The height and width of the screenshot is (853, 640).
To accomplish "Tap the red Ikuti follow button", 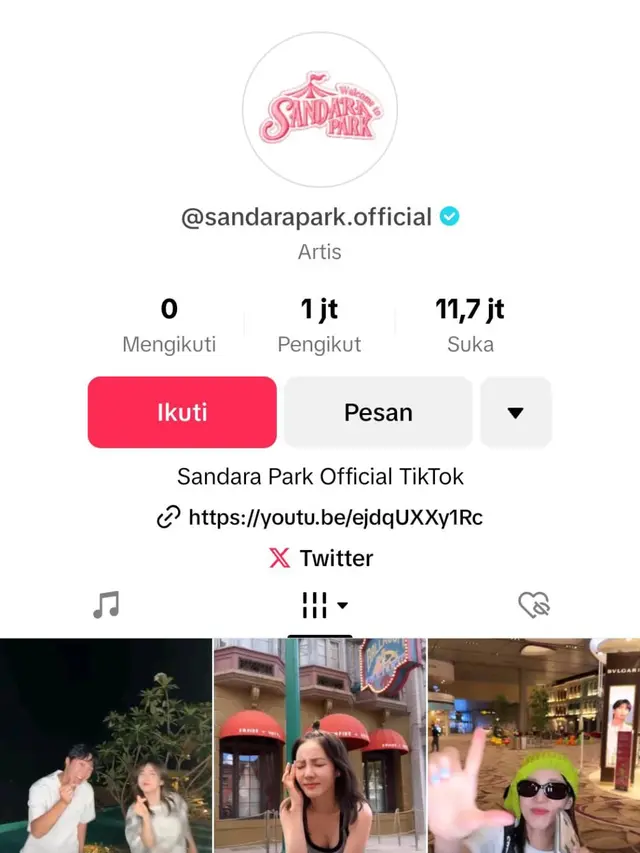I will pyautogui.click(x=182, y=412).
